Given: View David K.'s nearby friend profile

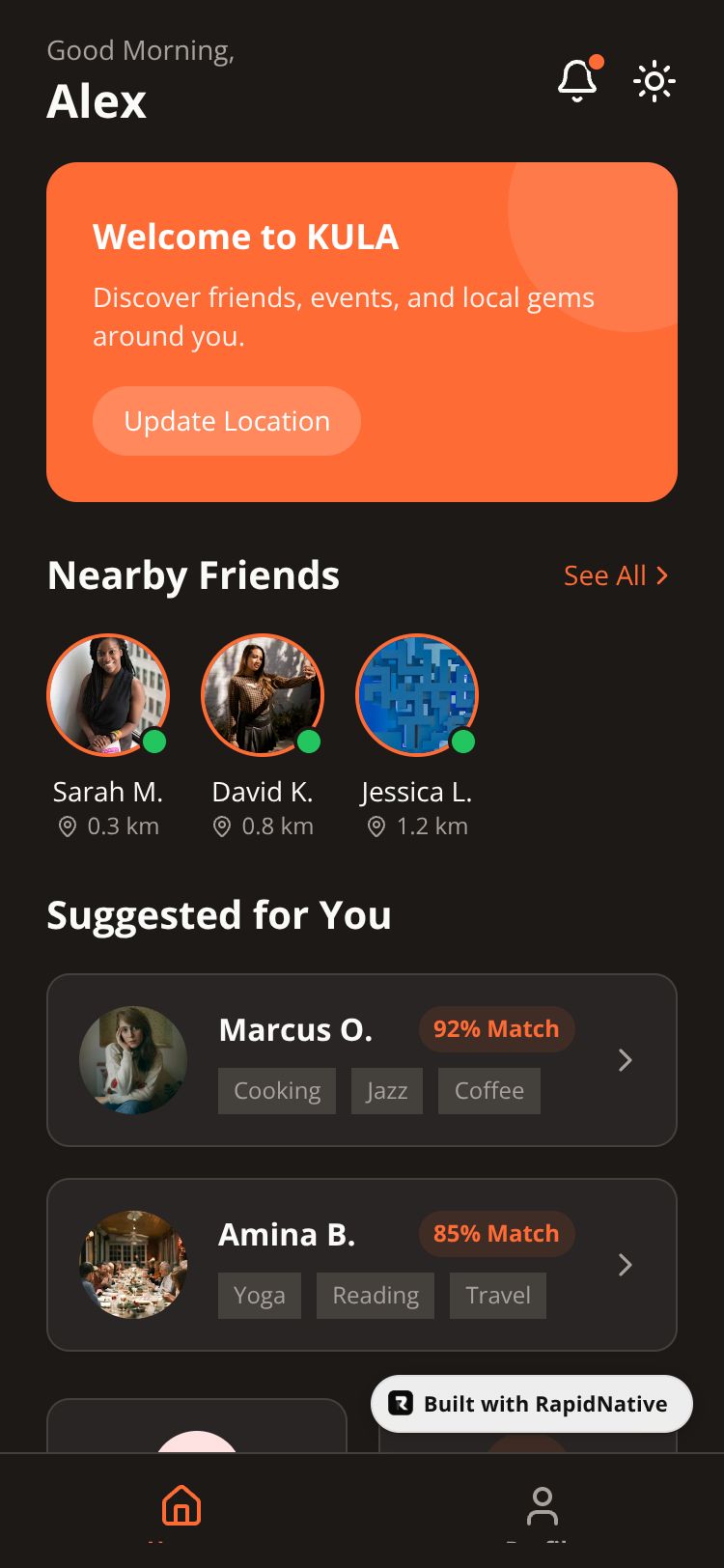Looking at the screenshot, I should (x=263, y=695).
